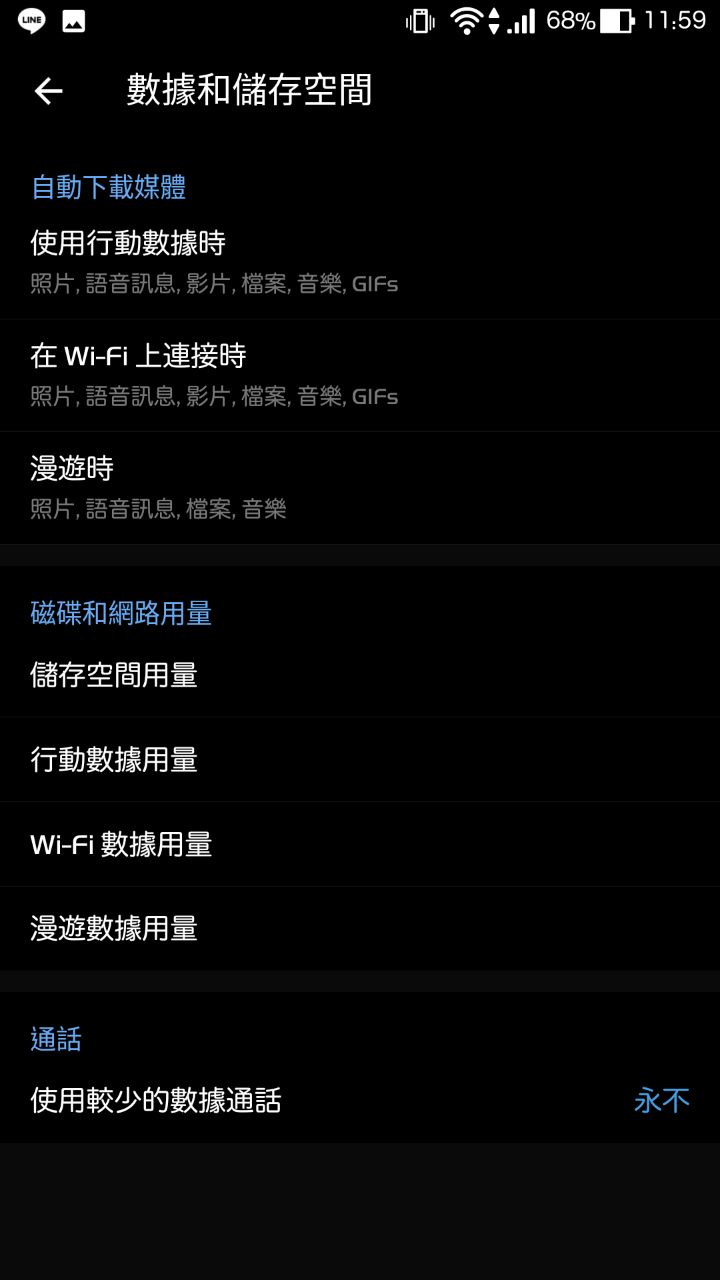The width and height of the screenshot is (720, 1280).
Task: View 漫遊數據用量
Action: click(x=360, y=929)
